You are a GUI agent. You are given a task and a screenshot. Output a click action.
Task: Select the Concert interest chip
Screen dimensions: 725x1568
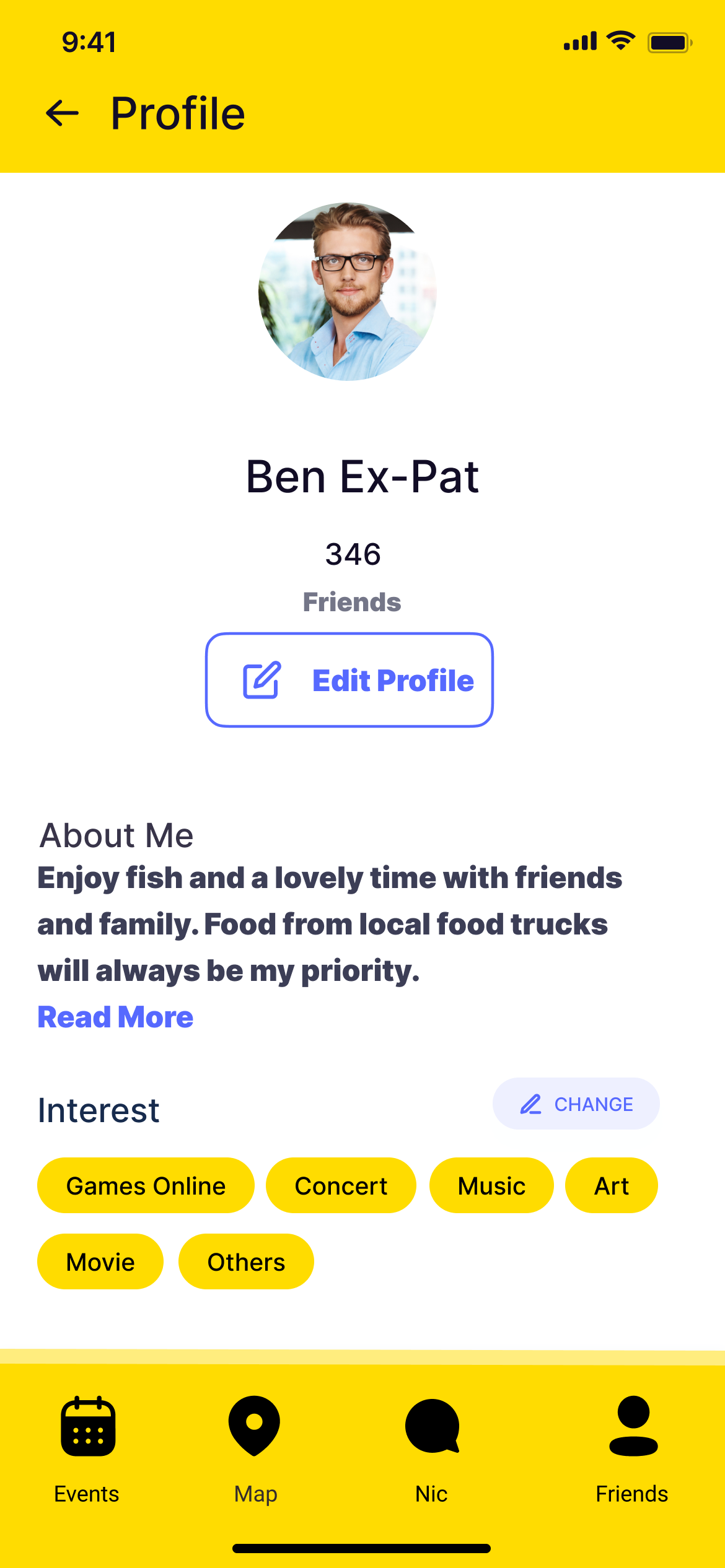click(x=341, y=1185)
